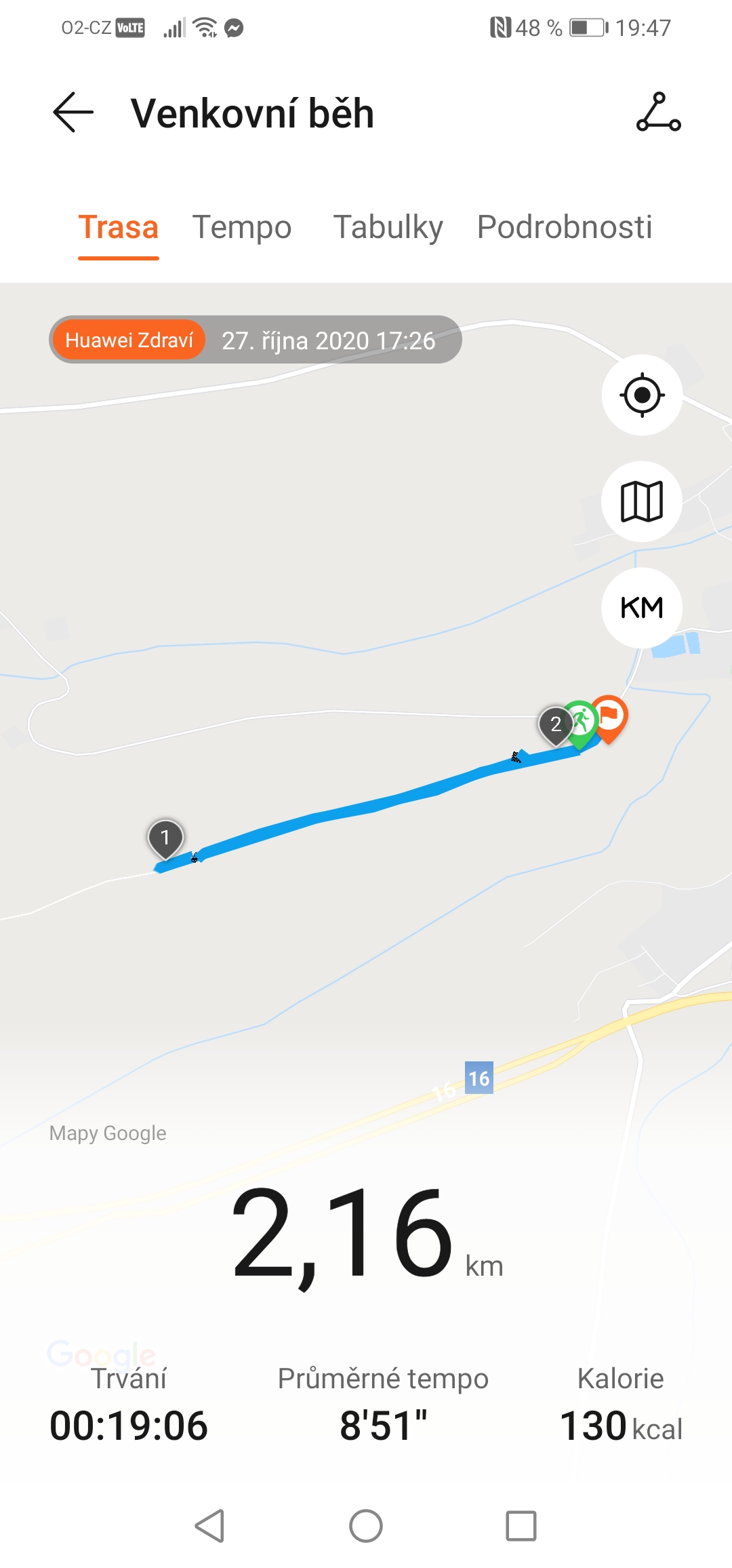Change the map type

tap(642, 501)
